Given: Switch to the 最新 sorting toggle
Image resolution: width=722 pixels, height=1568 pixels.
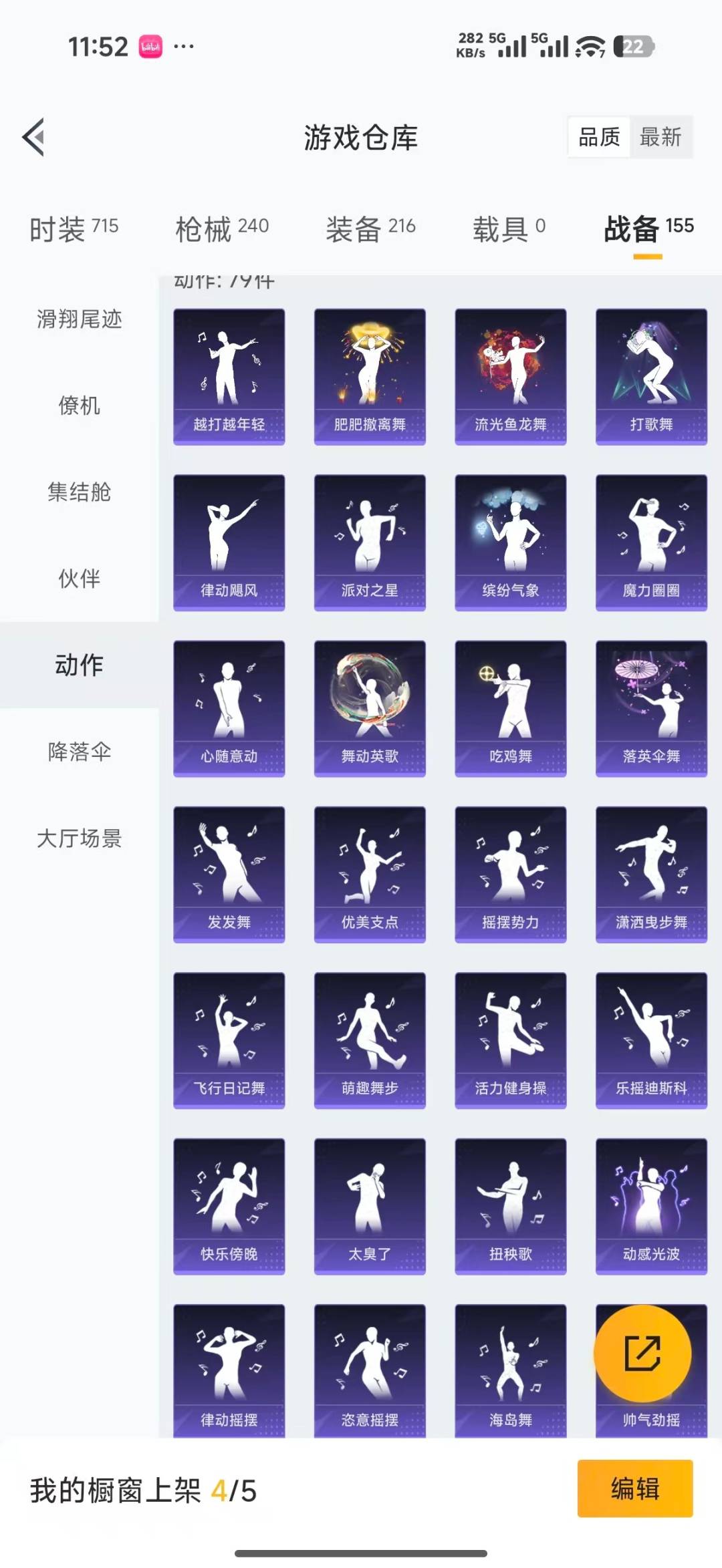Looking at the screenshot, I should [x=660, y=138].
